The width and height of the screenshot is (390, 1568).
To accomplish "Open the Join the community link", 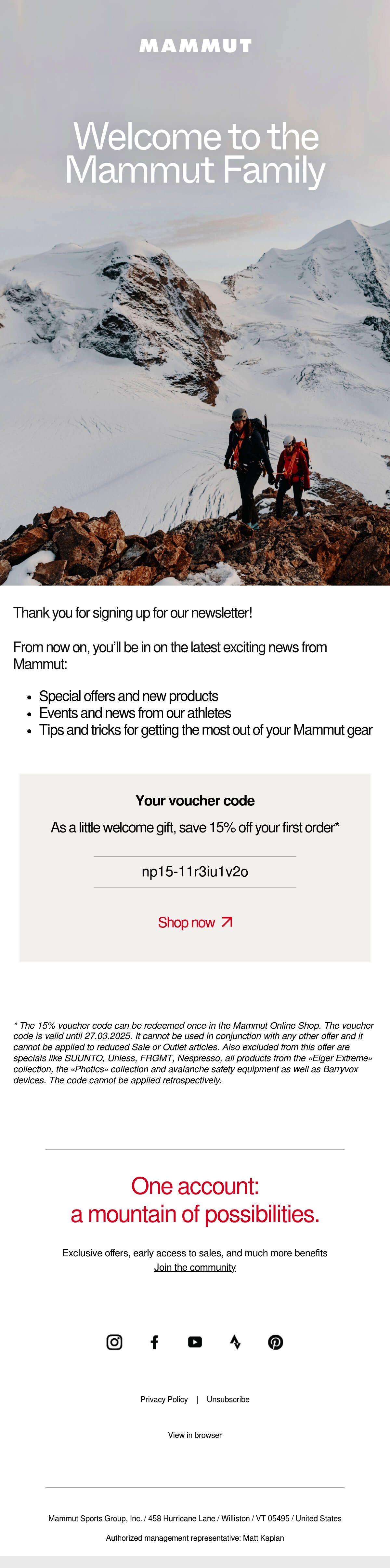I will click(x=195, y=1267).
